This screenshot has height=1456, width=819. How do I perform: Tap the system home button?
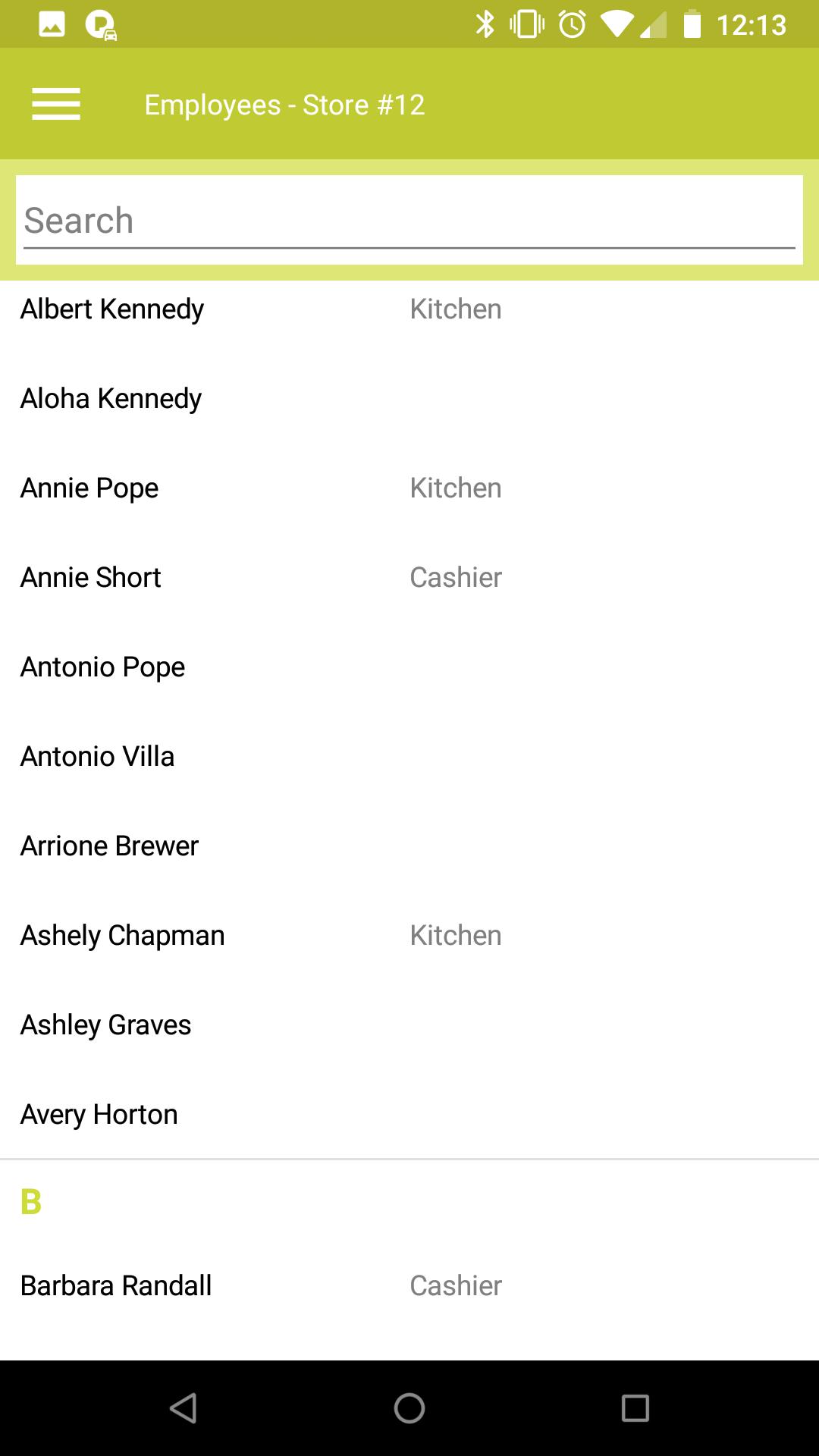click(409, 1408)
